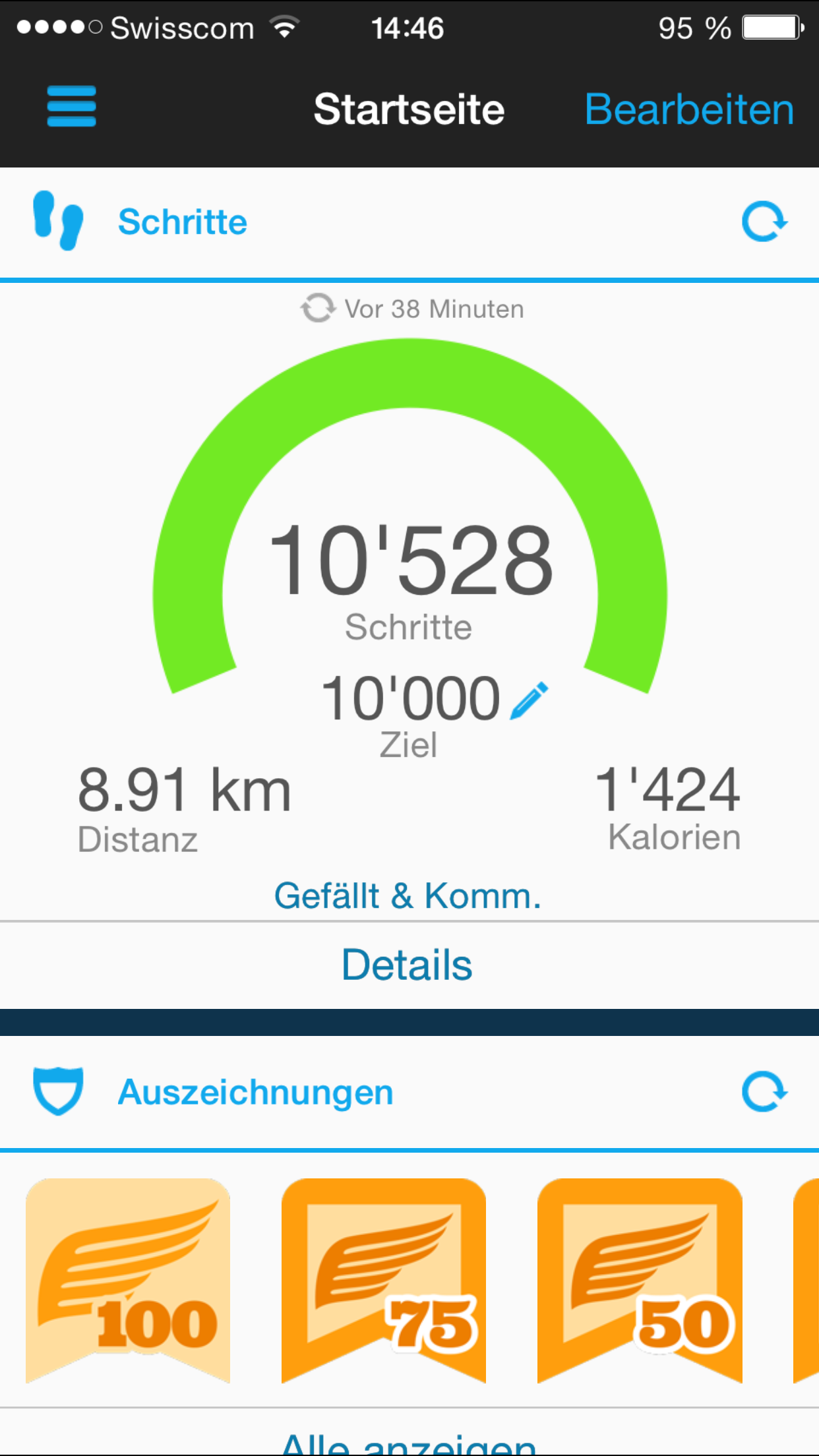Open step Details

tap(408, 965)
